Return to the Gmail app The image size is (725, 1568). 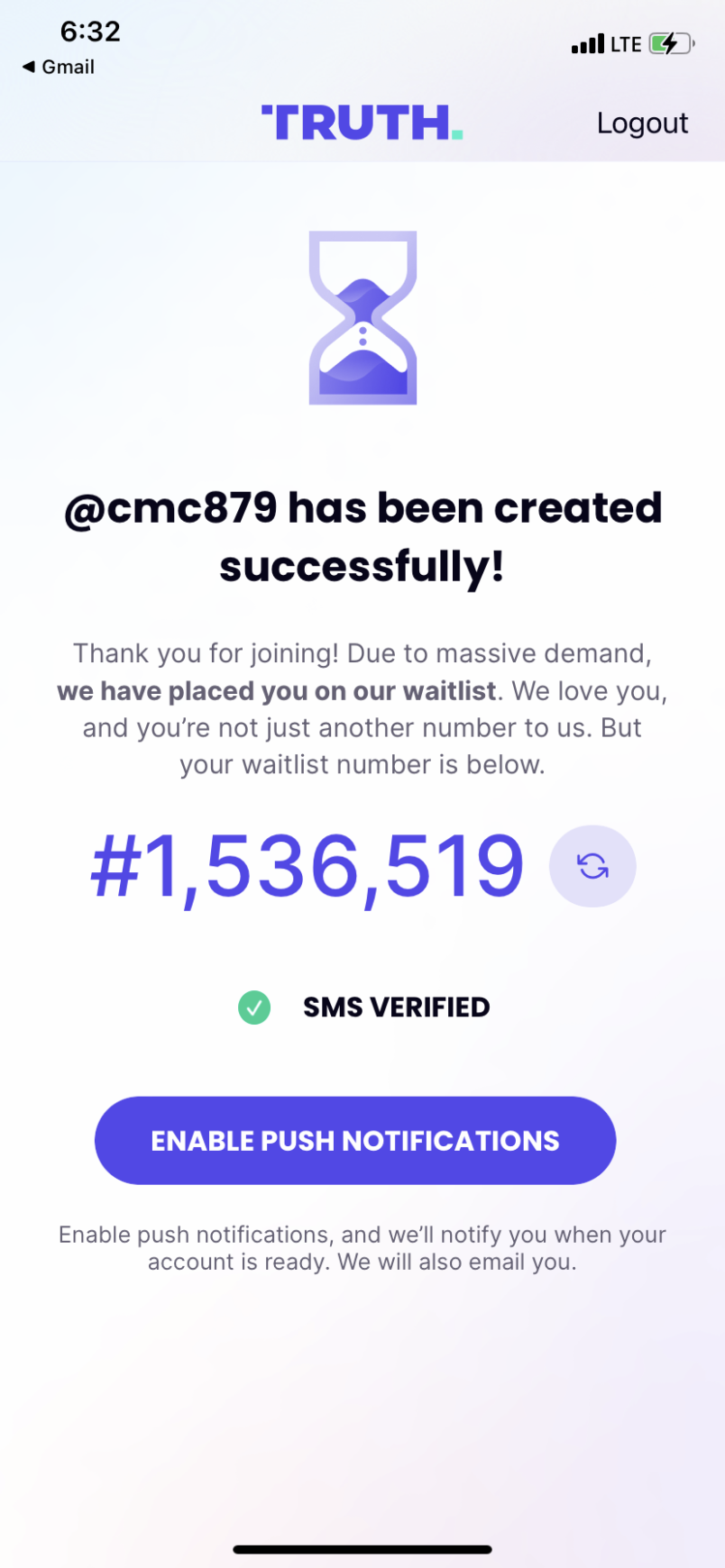(59, 67)
